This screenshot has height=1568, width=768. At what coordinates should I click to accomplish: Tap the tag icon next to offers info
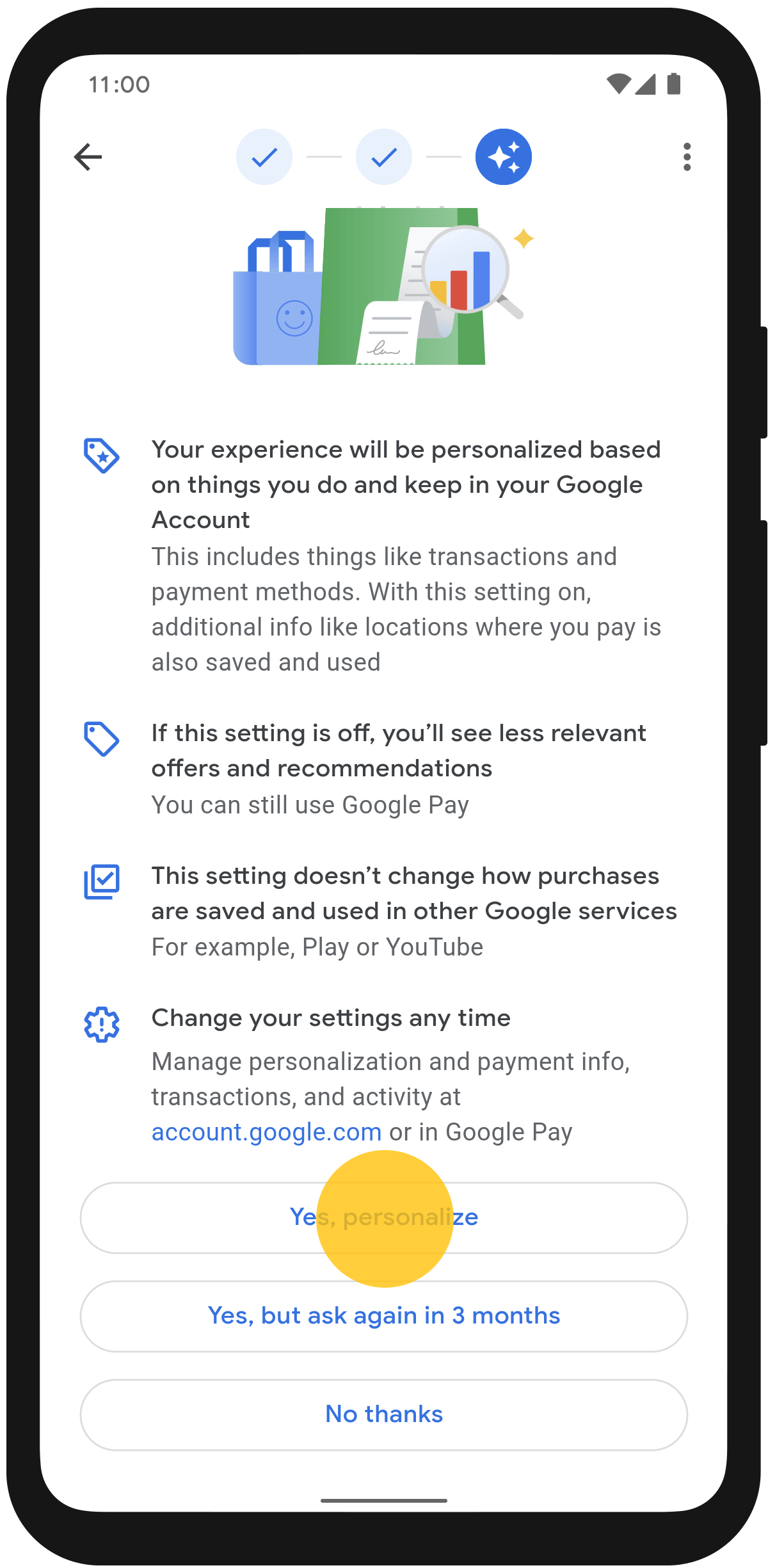102,740
